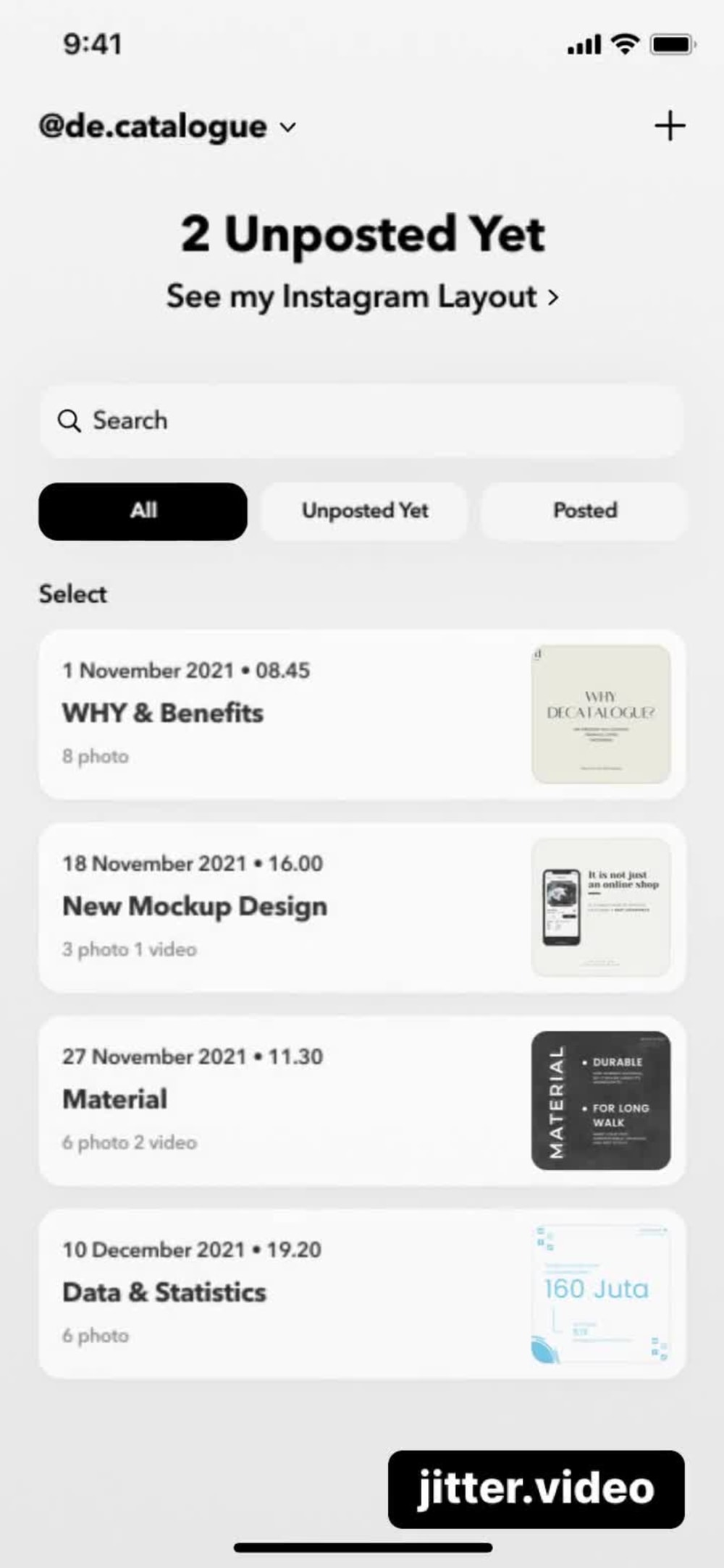This screenshot has width=724, height=1568.
Task: Open the New Mockup Design post card
Action: pos(362,907)
